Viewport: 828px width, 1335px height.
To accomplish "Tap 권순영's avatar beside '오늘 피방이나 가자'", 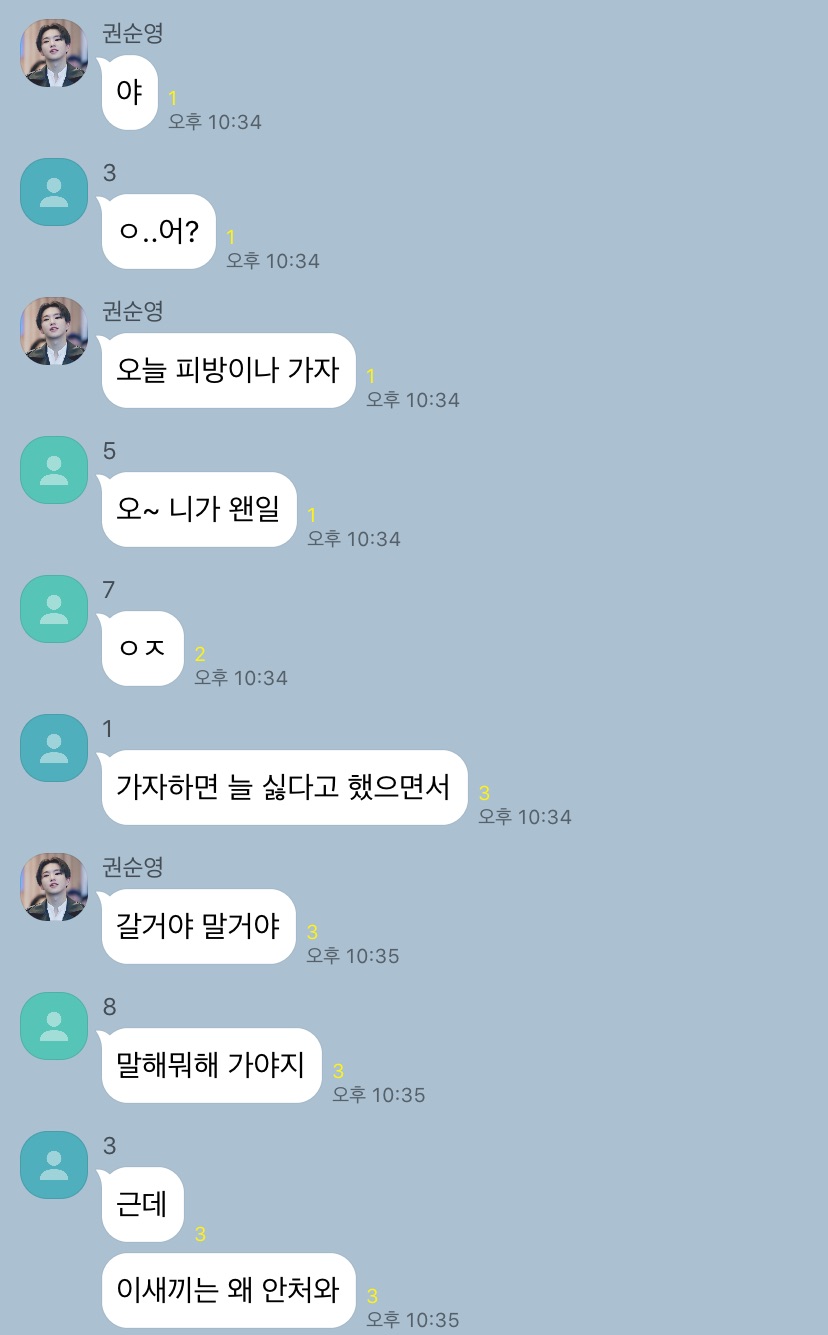I will [x=54, y=331].
